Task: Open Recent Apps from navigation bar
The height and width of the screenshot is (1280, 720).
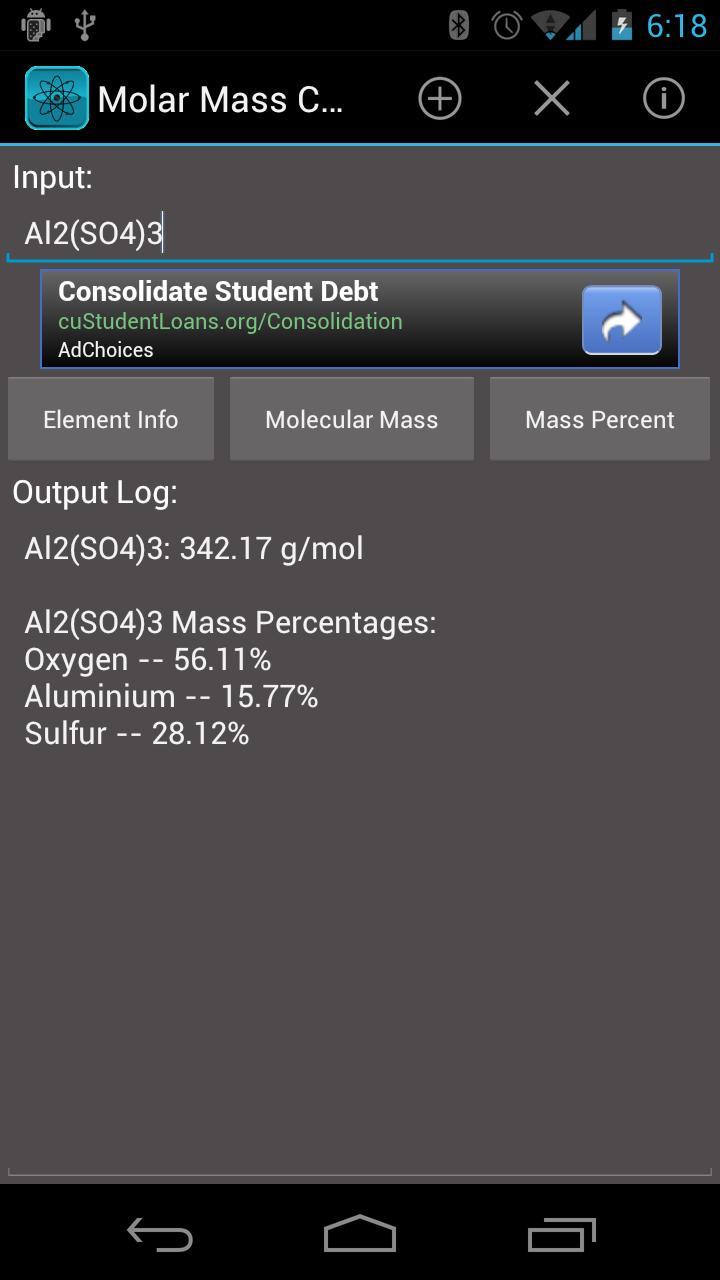Action: tap(560, 1235)
